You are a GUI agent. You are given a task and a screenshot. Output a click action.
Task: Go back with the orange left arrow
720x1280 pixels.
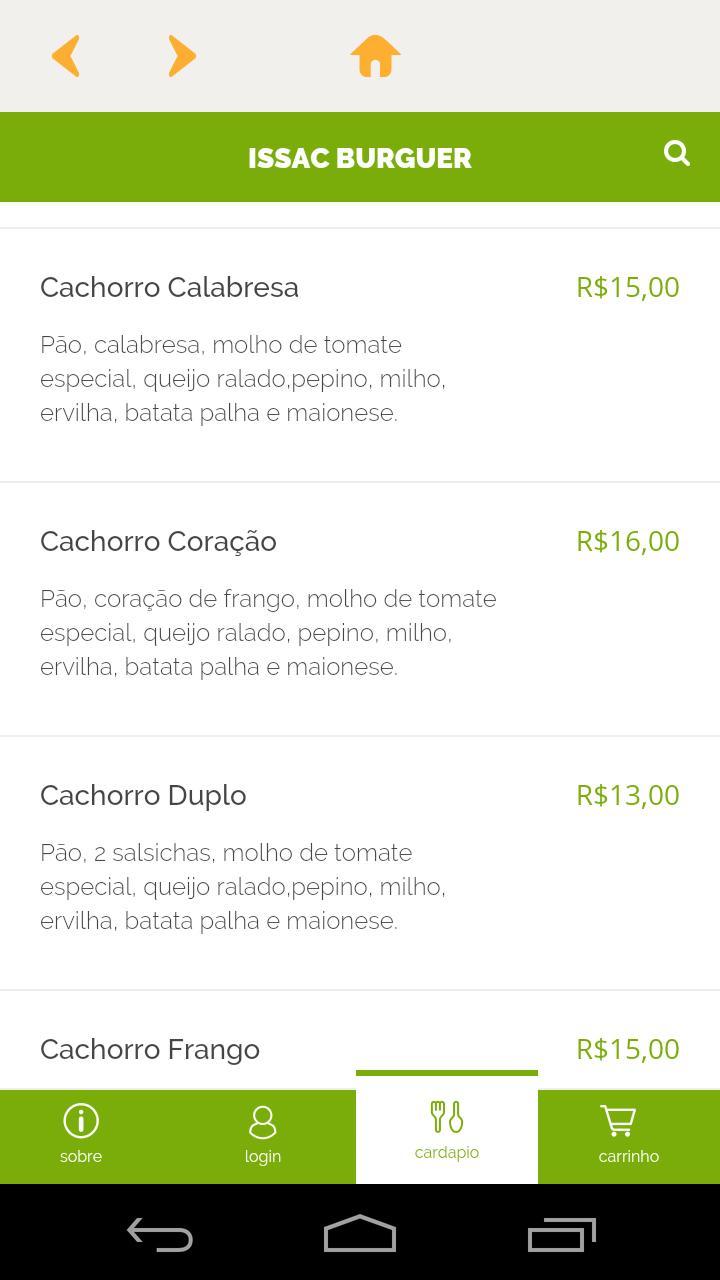[66, 56]
